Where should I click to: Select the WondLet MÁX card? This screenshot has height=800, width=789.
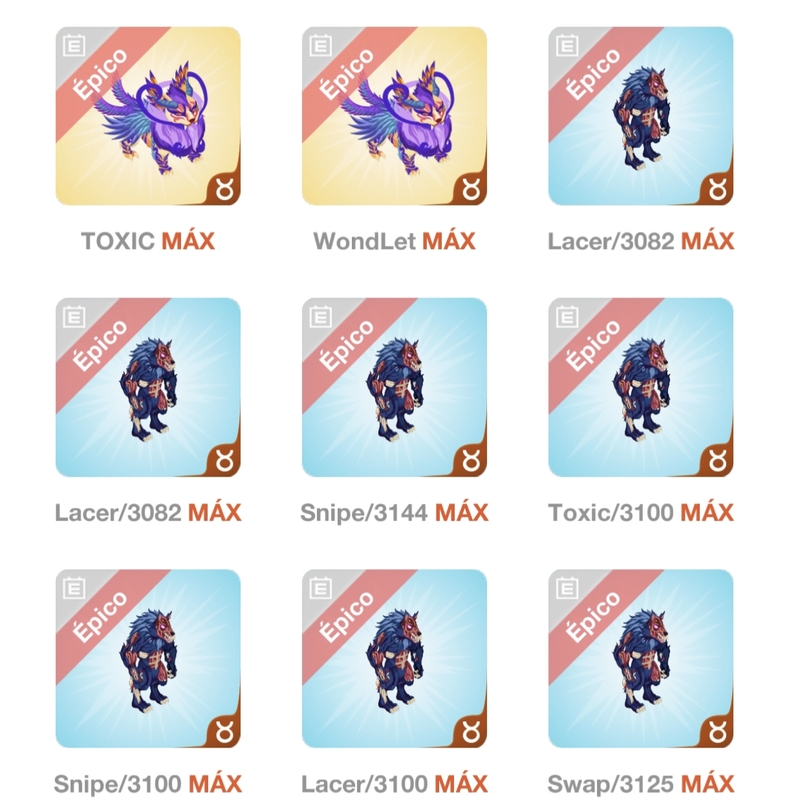point(394,116)
